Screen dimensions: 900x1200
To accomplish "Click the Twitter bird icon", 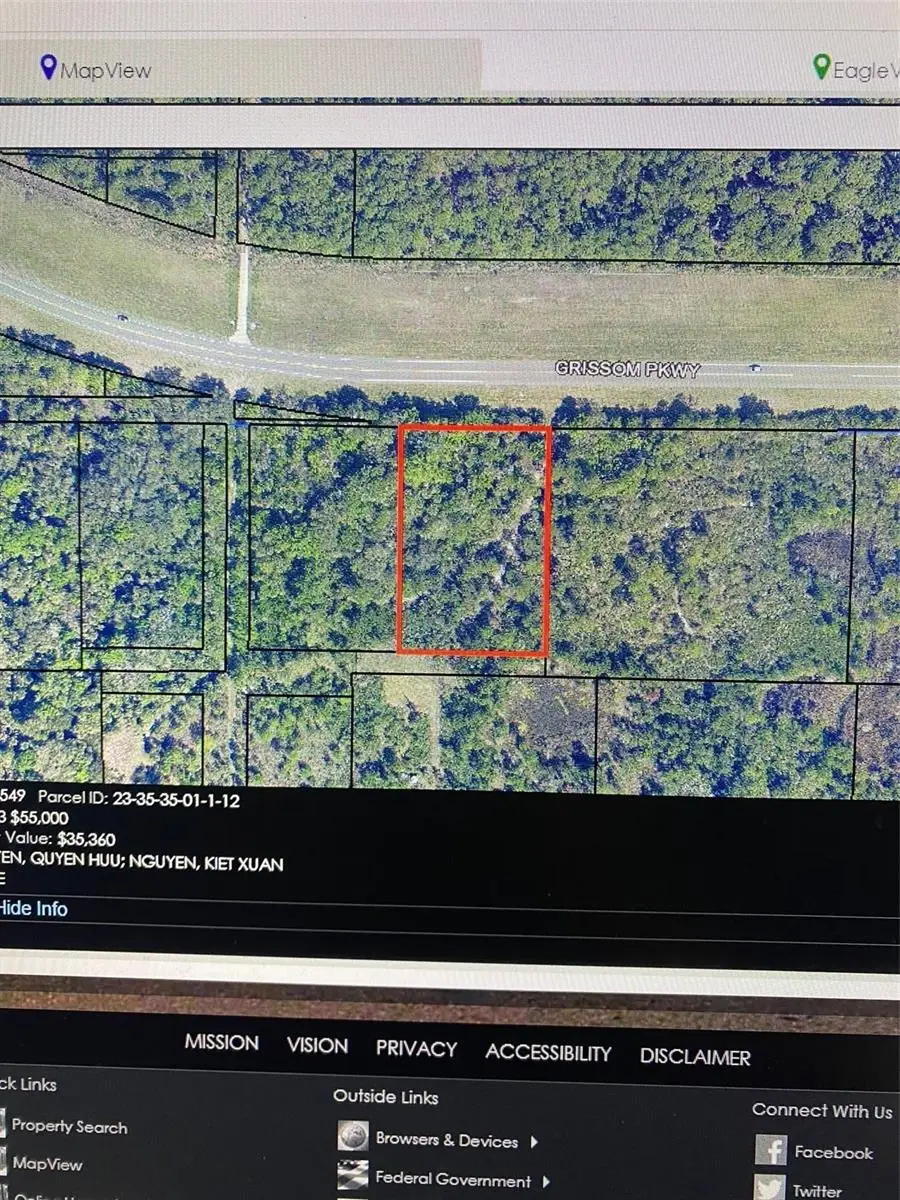I will point(769,1189).
